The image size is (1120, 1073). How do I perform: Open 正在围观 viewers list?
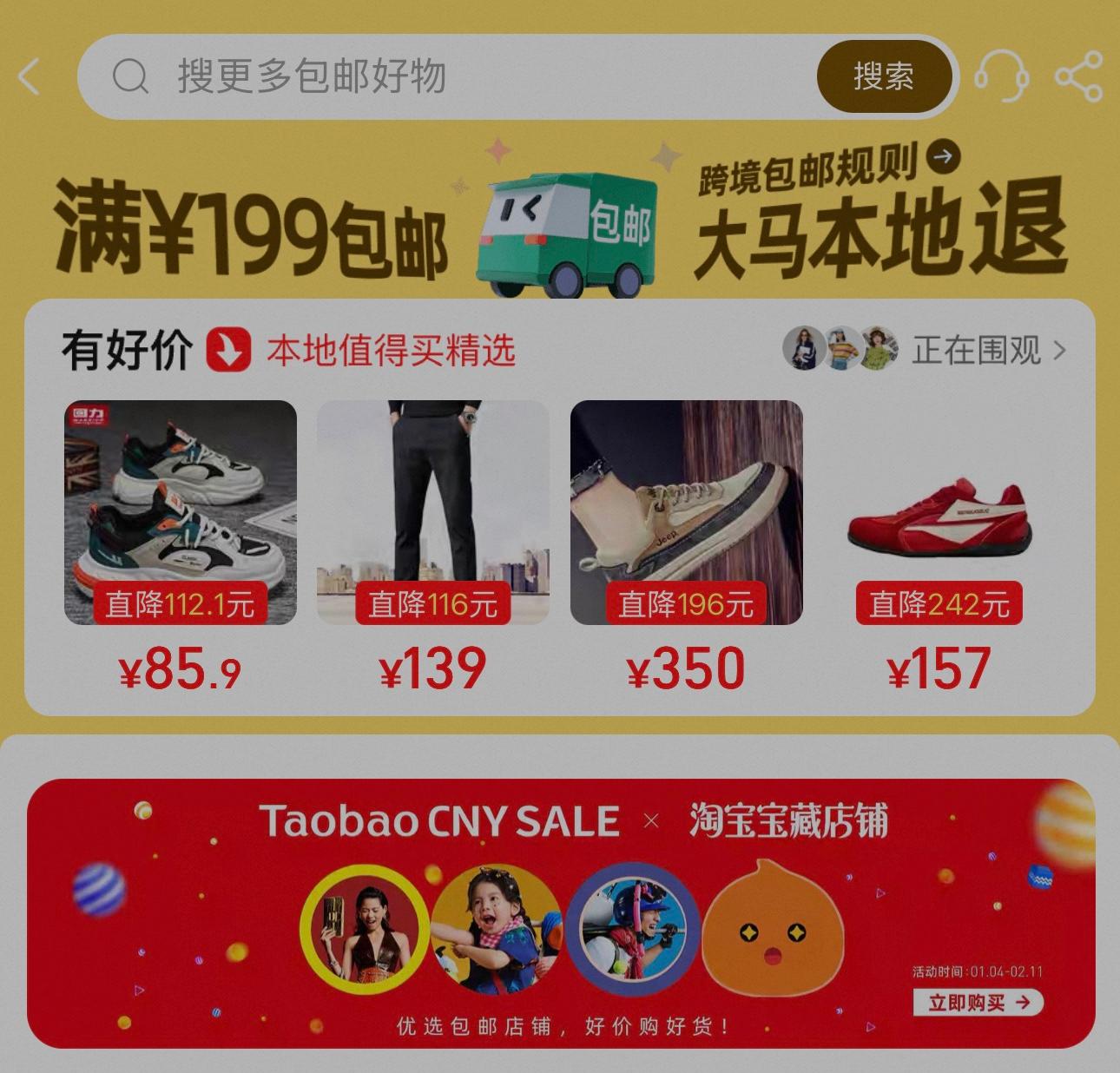[x=977, y=350]
